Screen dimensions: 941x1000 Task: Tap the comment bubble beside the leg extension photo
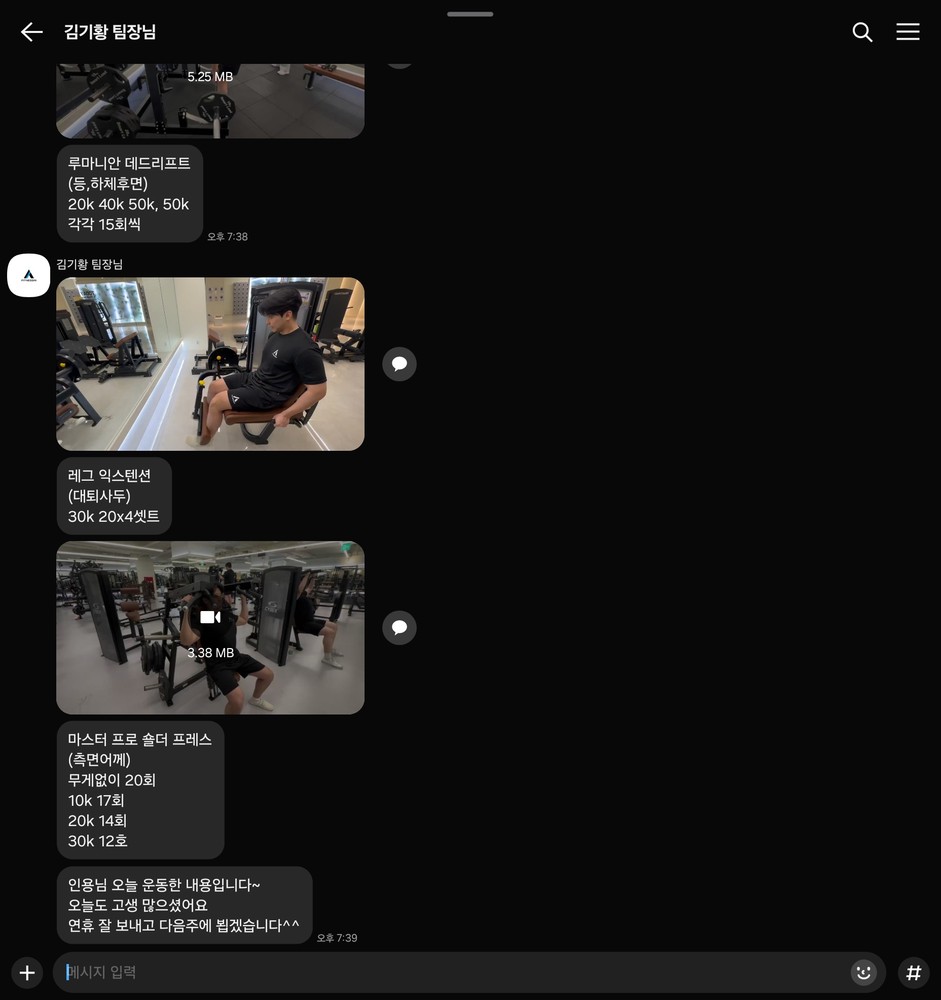pos(399,364)
